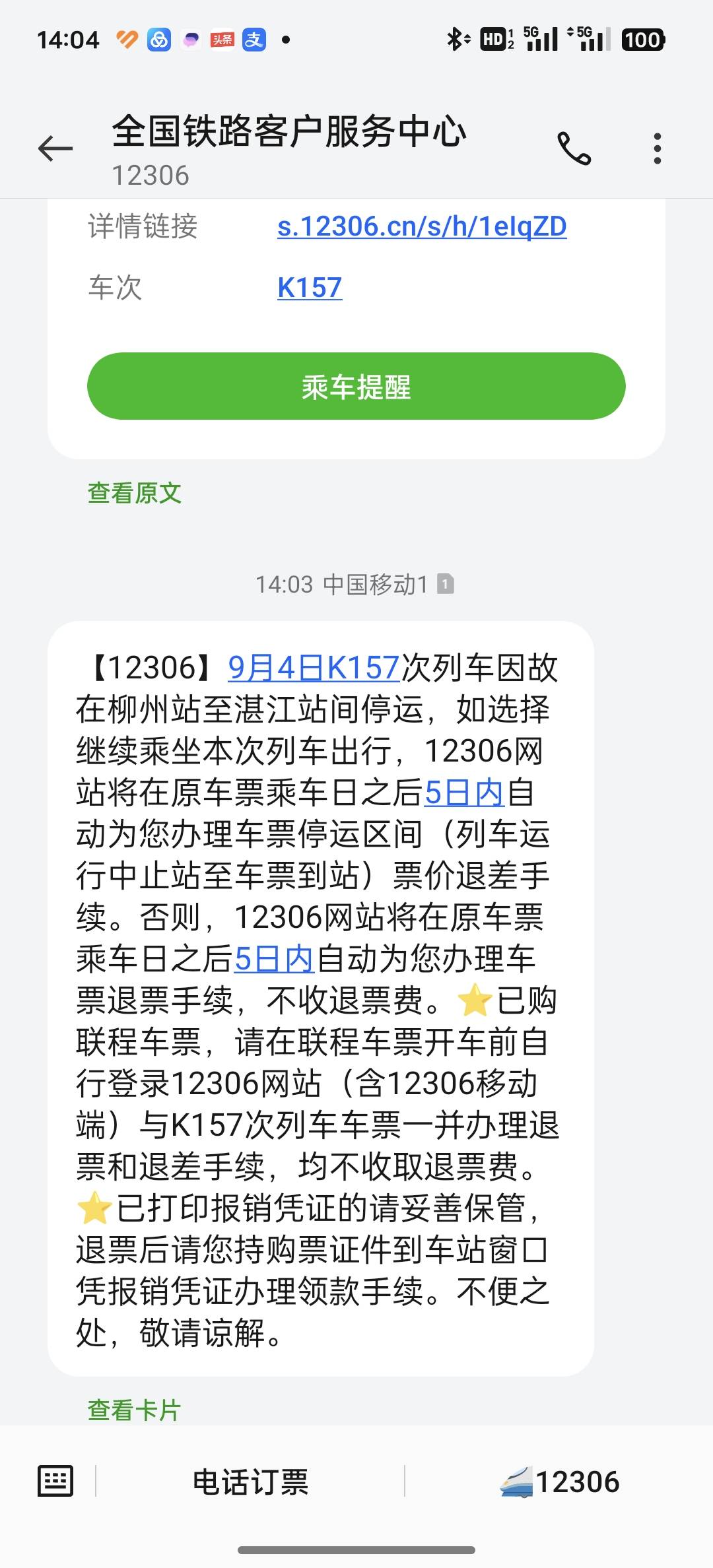Tap the Bluetooth icon in status bar

pyautogui.click(x=454, y=38)
